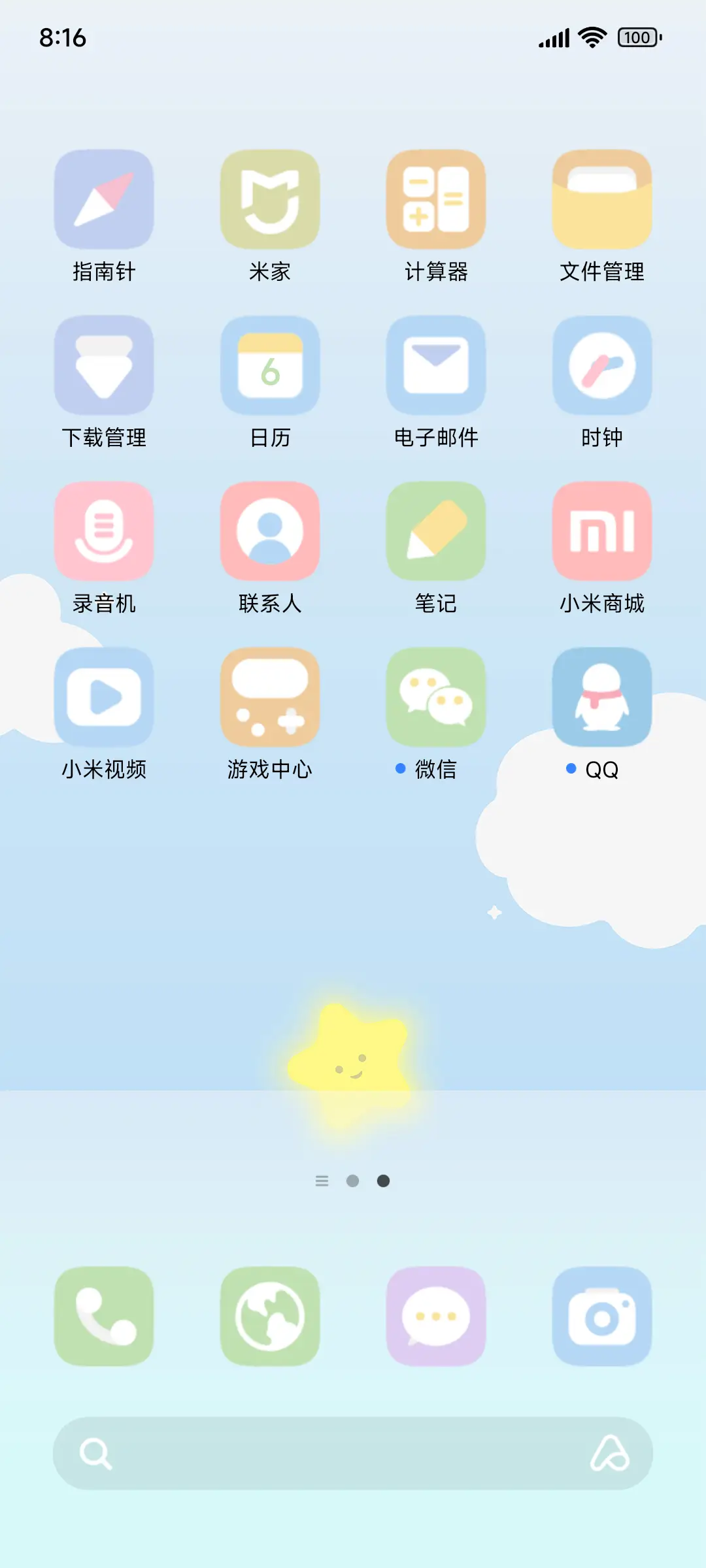Open the 时钟 clock app

coord(601,366)
